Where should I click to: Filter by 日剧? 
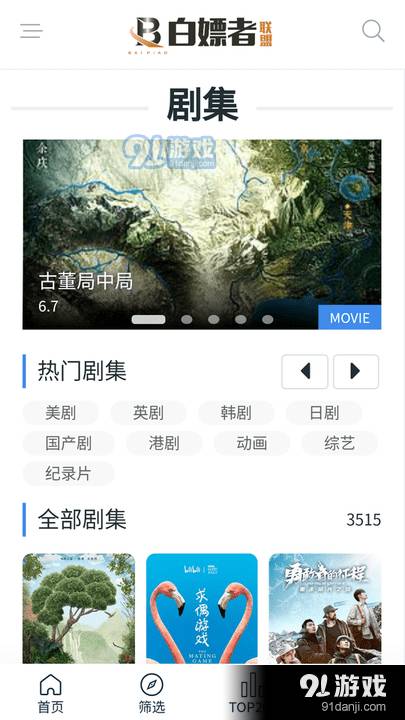[x=324, y=413]
